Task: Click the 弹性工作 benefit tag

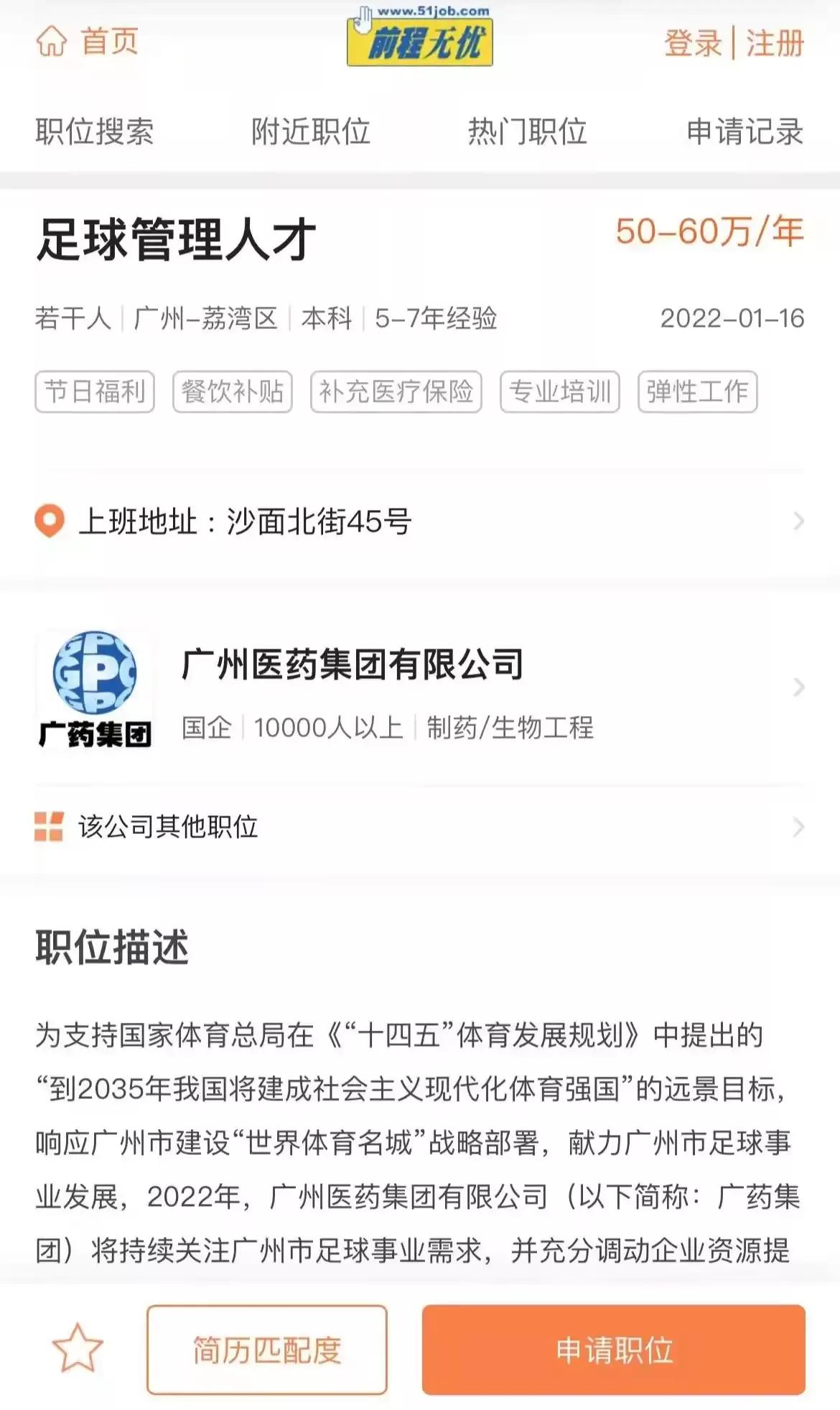Action: 698,391
